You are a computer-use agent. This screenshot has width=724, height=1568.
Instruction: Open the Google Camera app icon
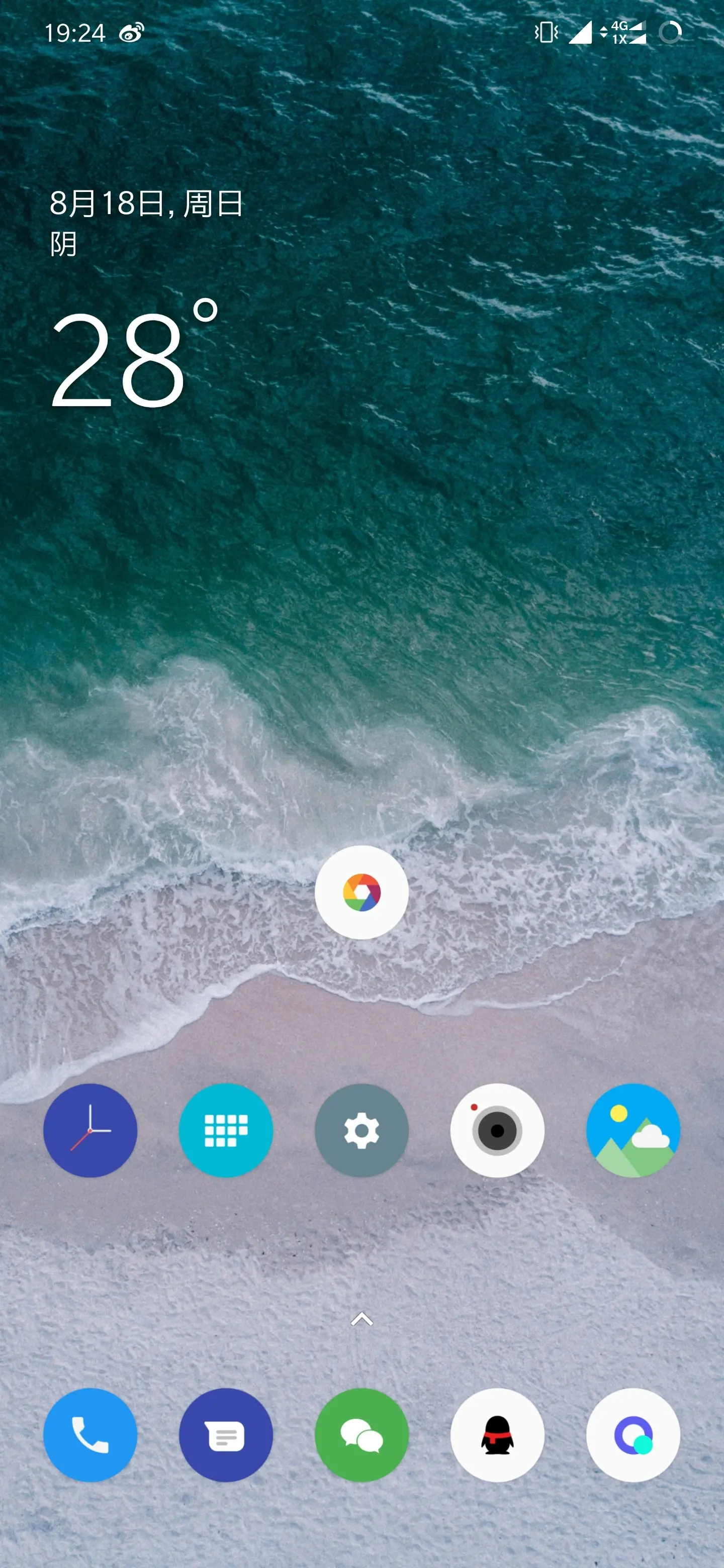[x=361, y=893]
